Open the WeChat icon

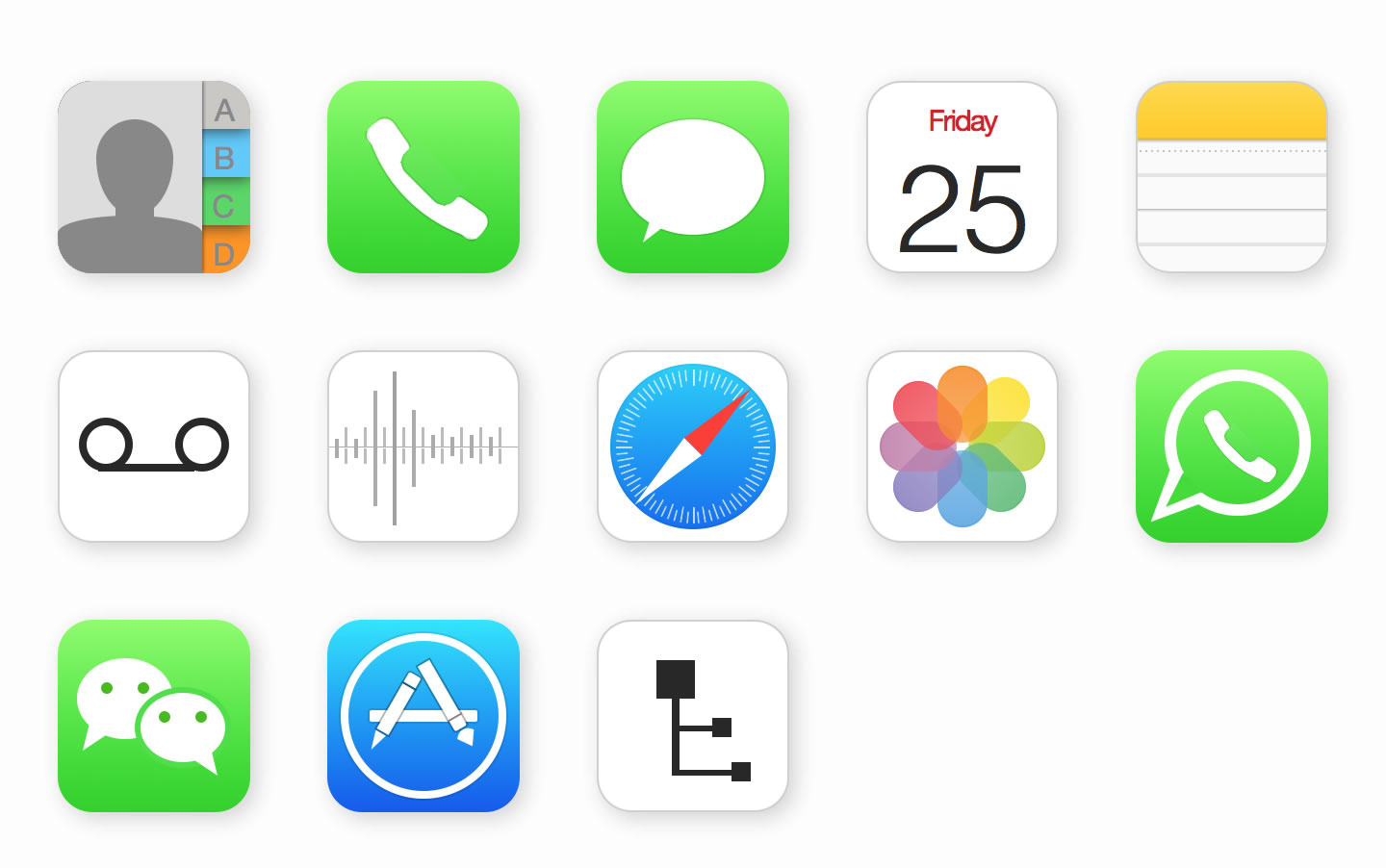[x=154, y=716]
